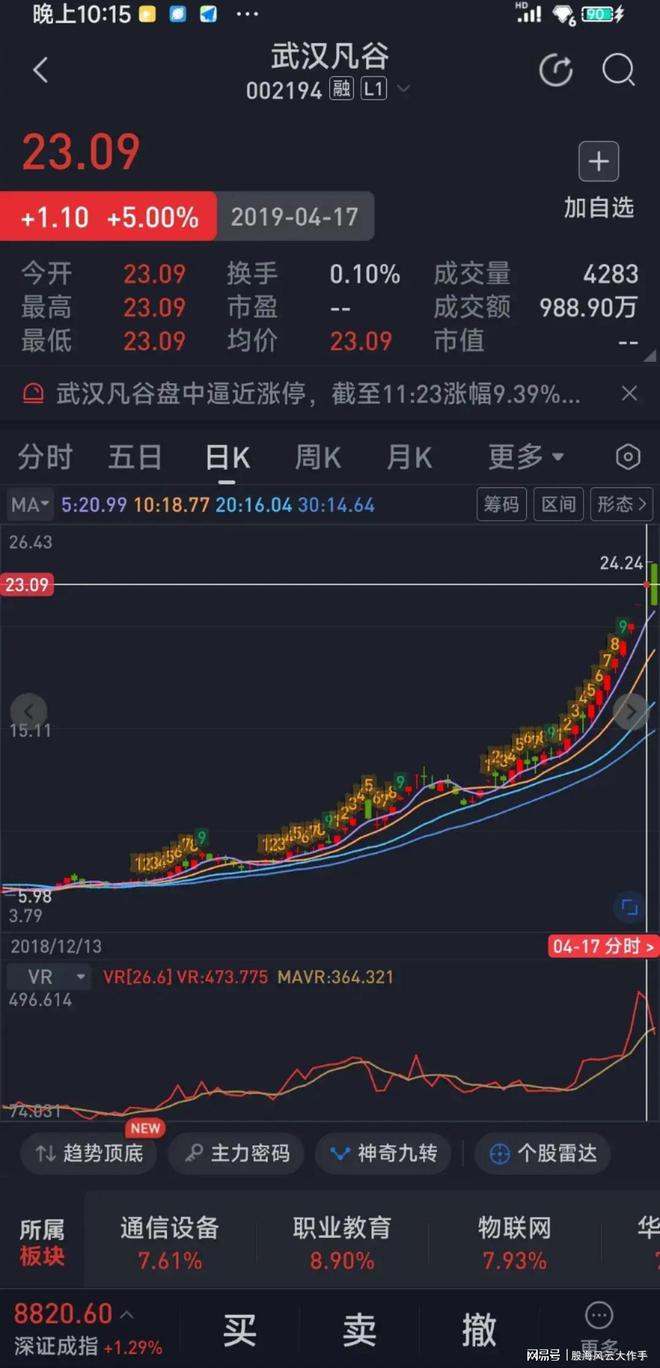Tap the 区间 range statistics button
The image size is (660, 1368).
pos(558,505)
